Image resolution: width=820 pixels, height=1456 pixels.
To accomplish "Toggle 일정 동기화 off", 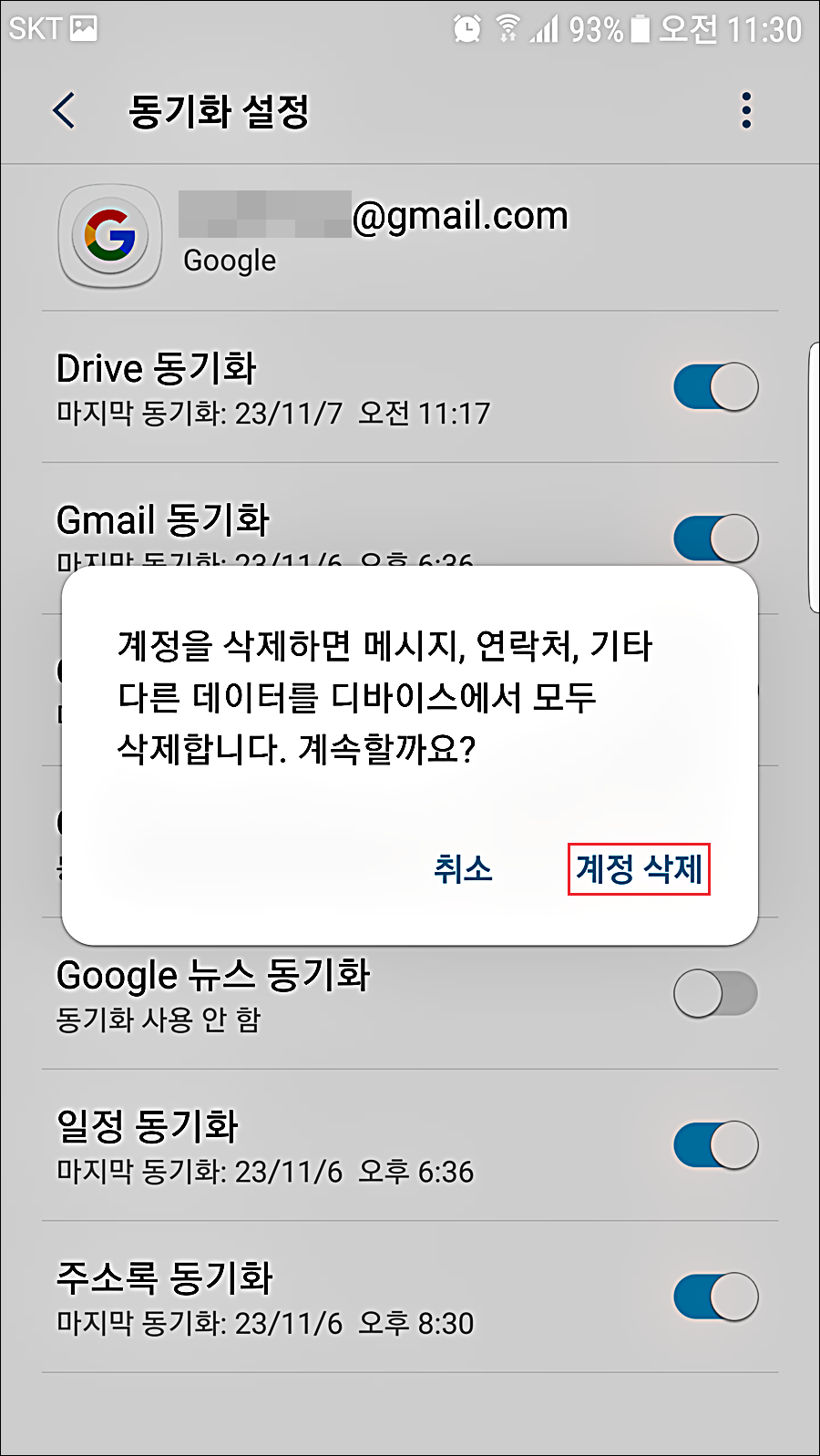I will 715,1145.
